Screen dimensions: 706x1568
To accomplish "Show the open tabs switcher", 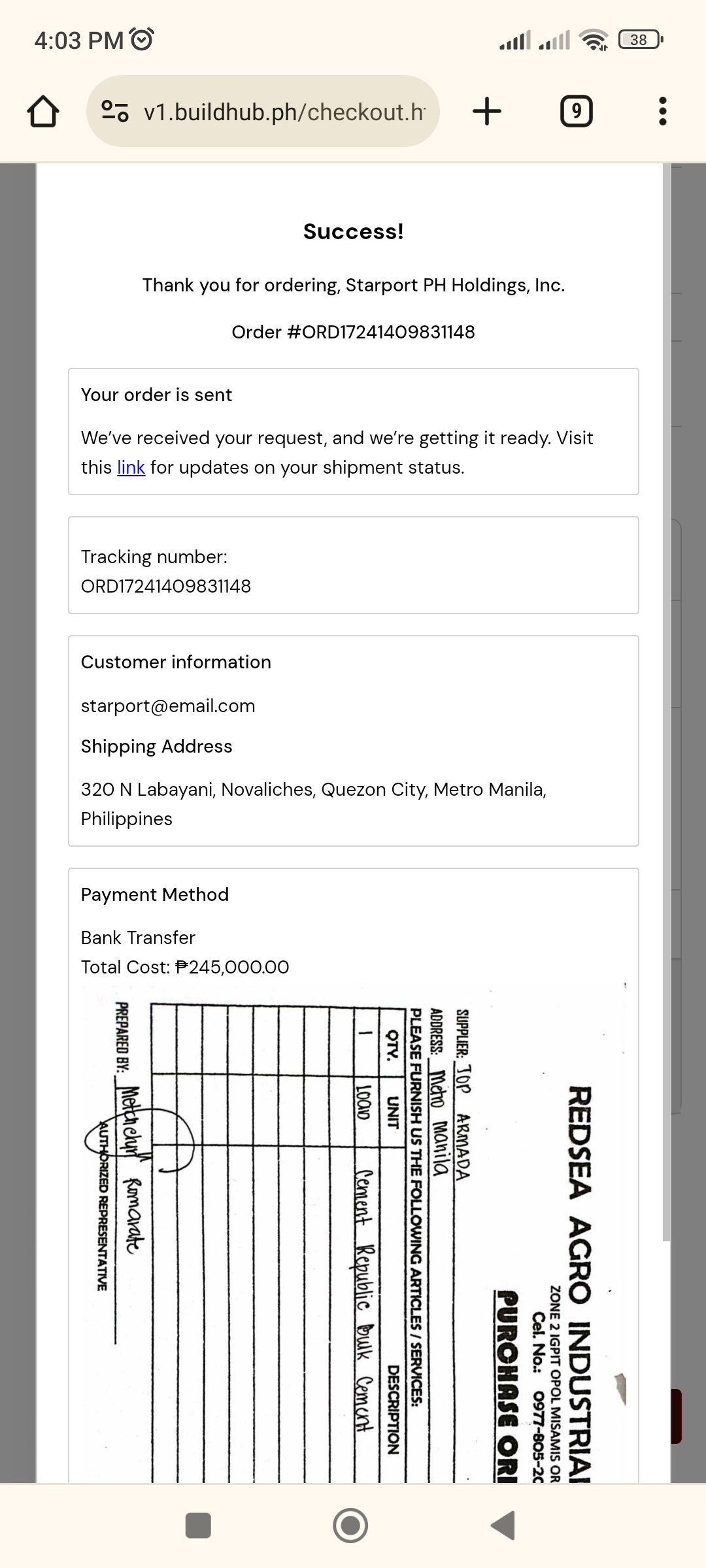I will pyautogui.click(x=576, y=111).
